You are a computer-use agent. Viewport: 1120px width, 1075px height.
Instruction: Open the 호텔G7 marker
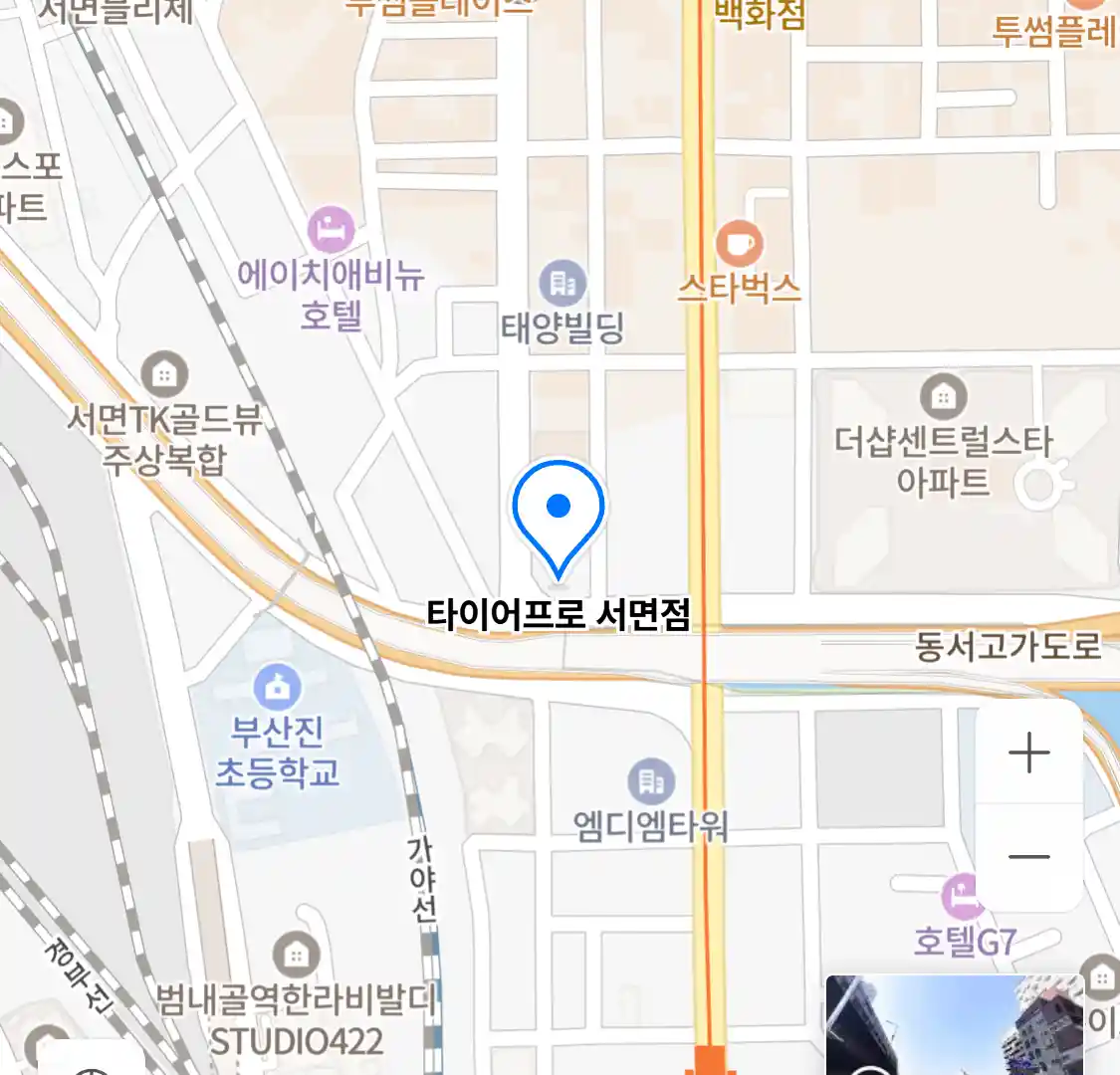[963, 897]
